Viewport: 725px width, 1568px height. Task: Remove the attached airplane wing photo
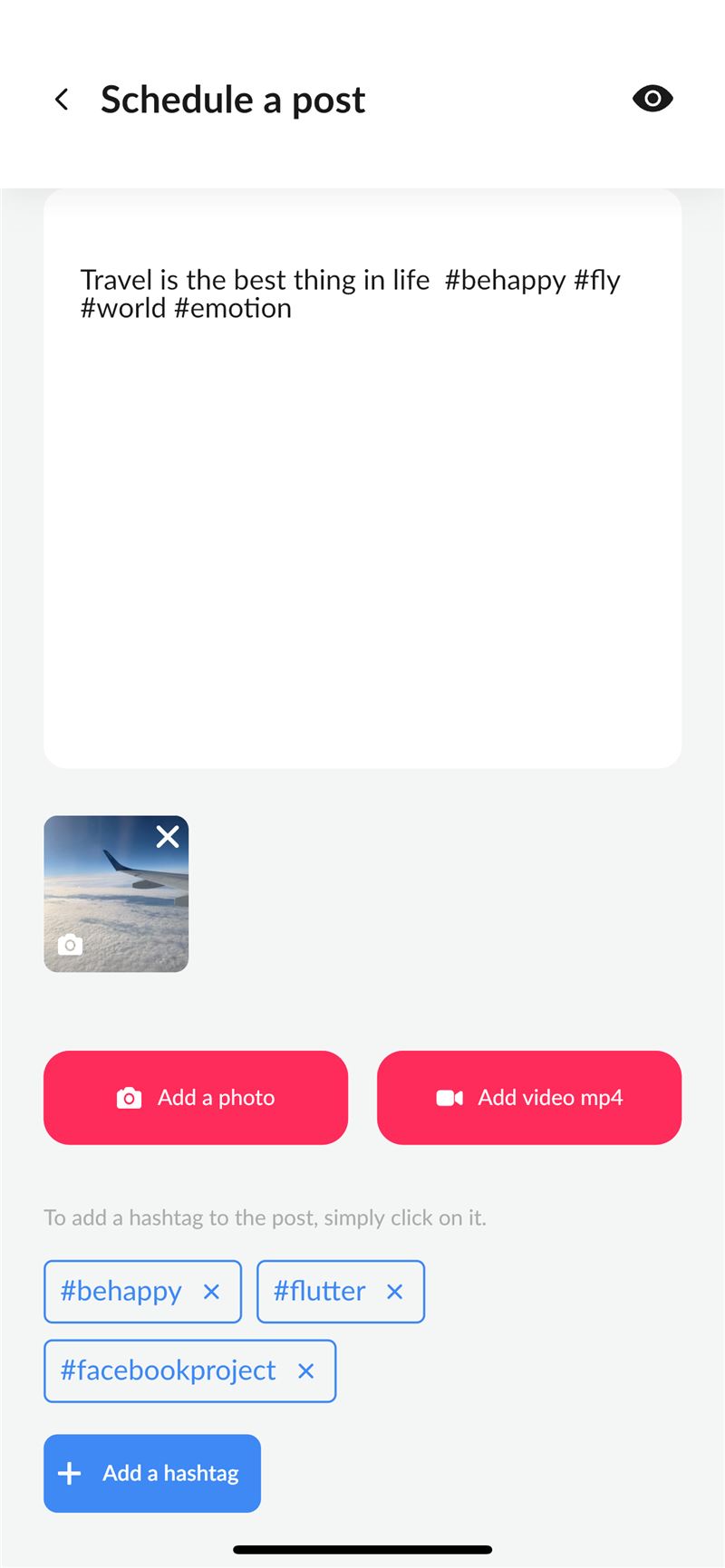click(168, 837)
